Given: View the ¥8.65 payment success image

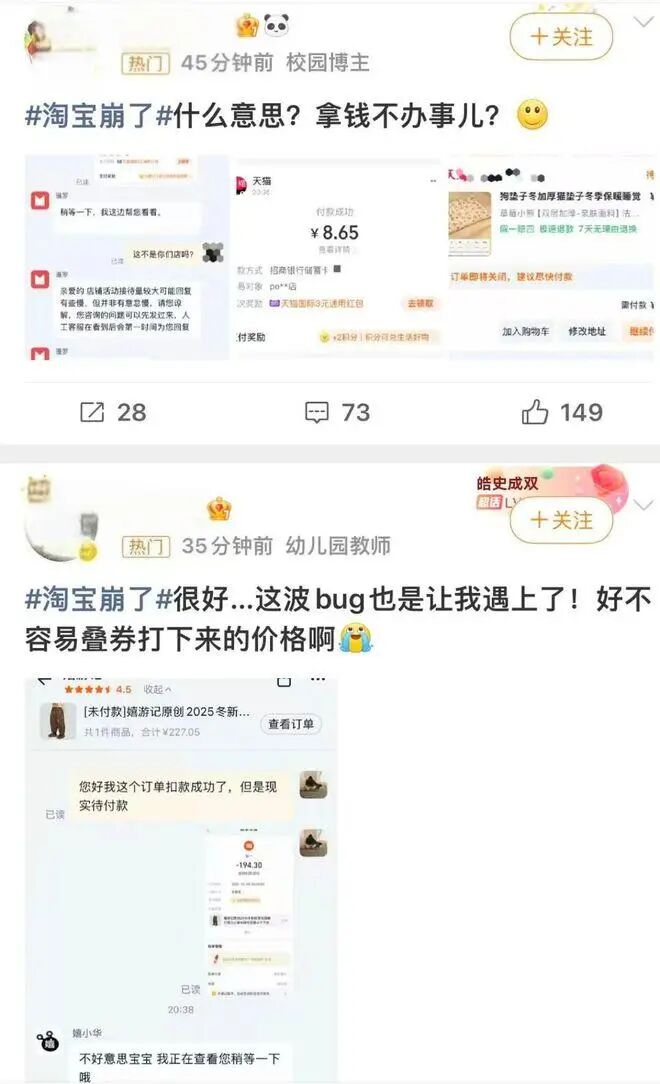Looking at the screenshot, I should (338, 257).
